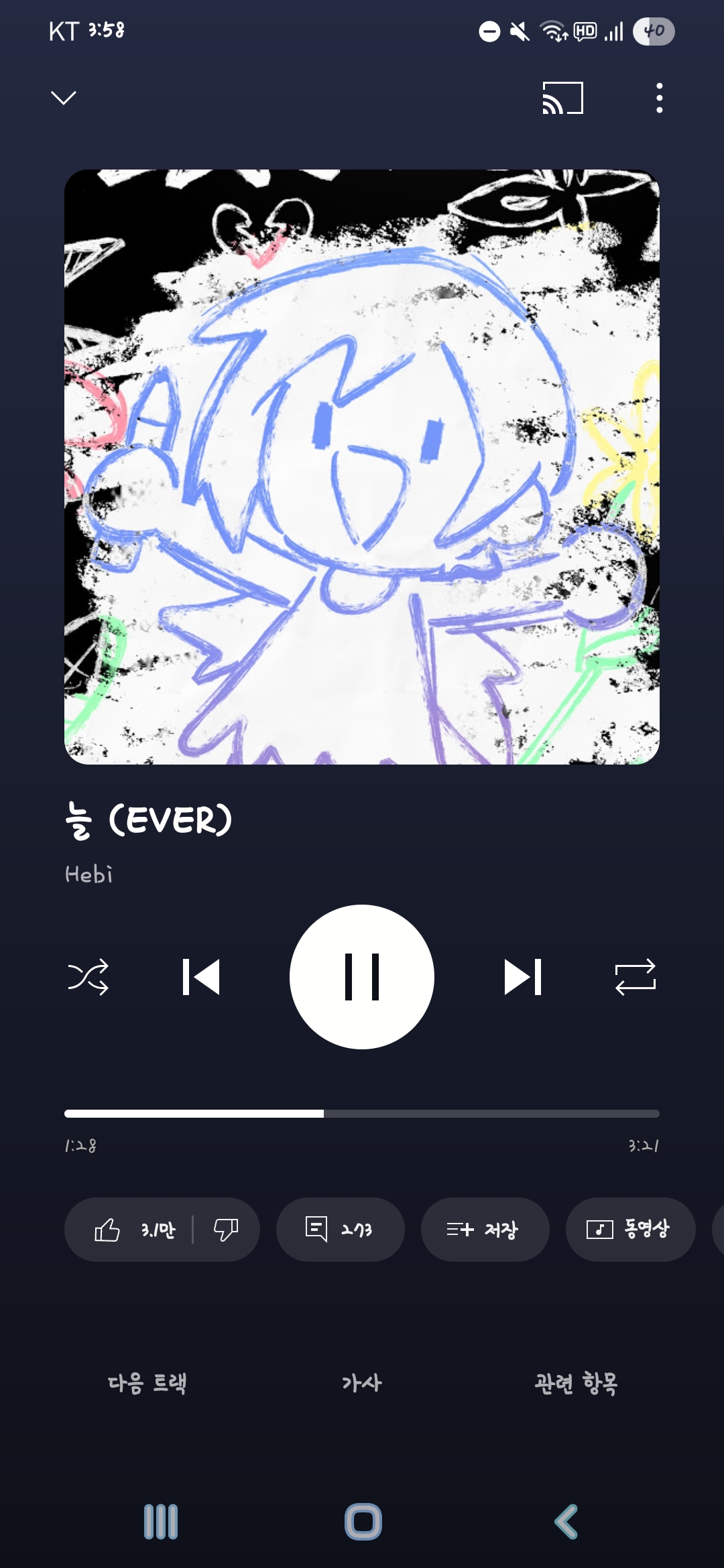Open Hebi artist page
Screen dimensions: 724x1568
88,874
